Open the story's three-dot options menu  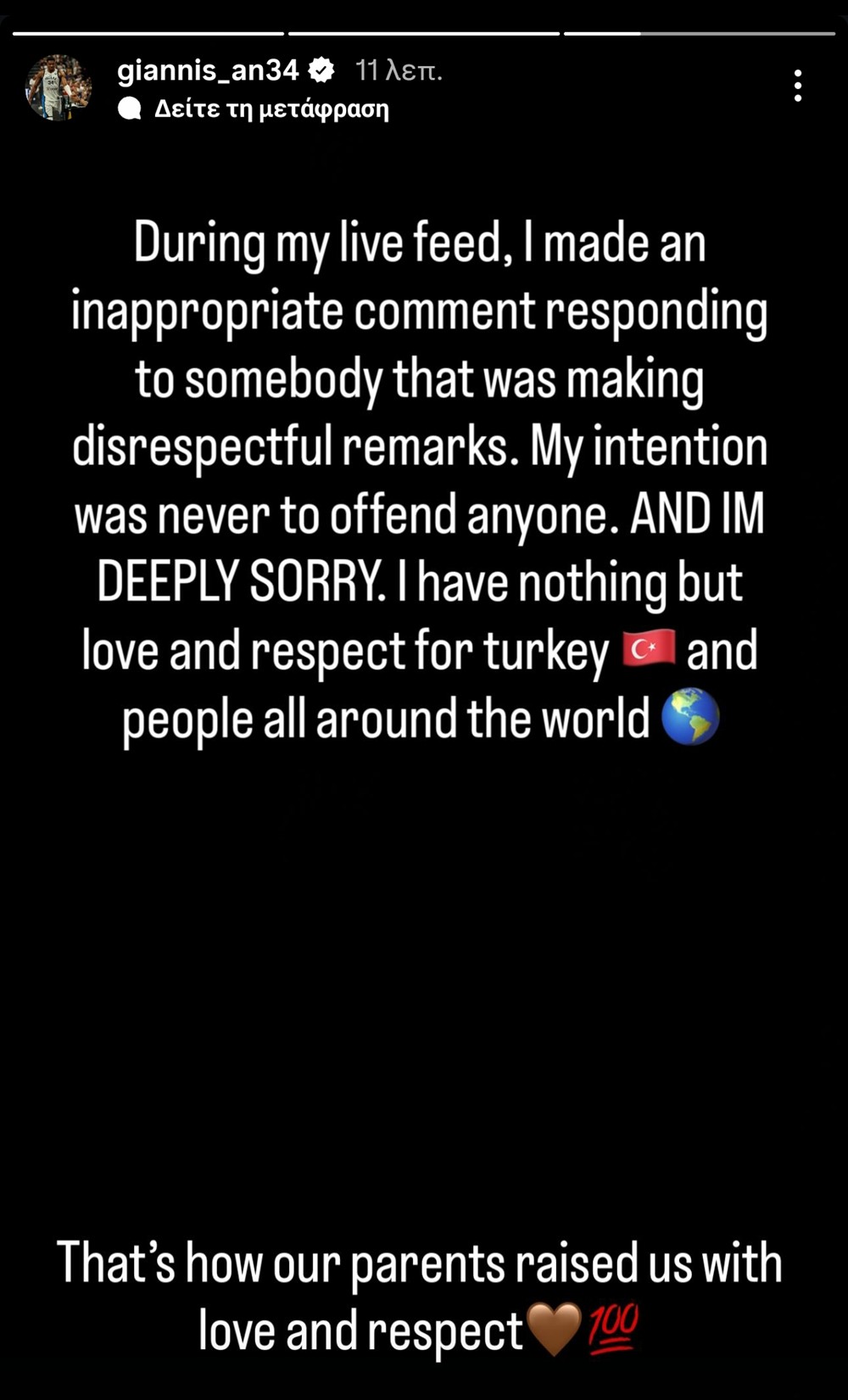point(797,87)
